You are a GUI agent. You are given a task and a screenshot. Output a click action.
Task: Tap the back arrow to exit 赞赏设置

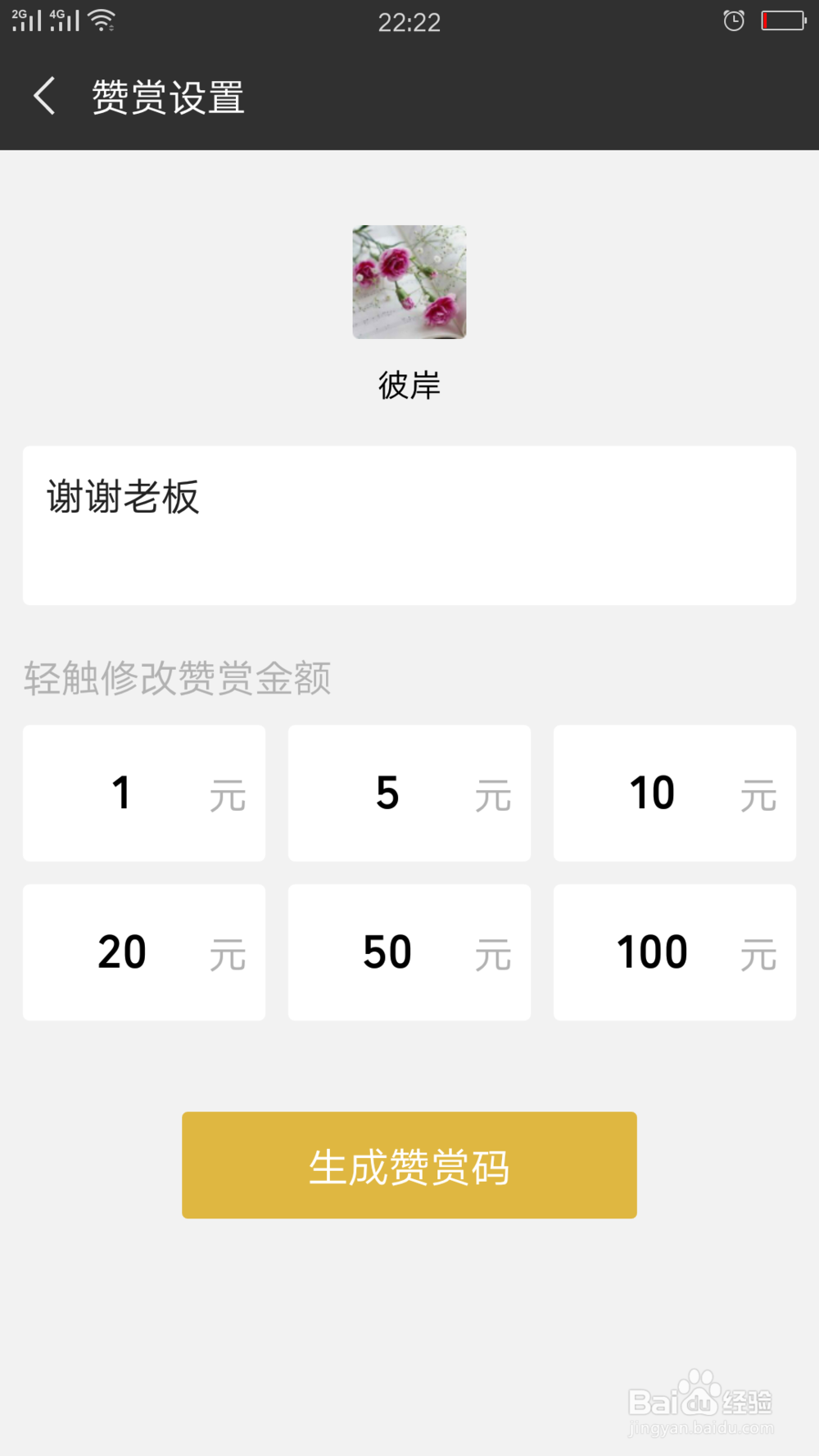tap(44, 96)
